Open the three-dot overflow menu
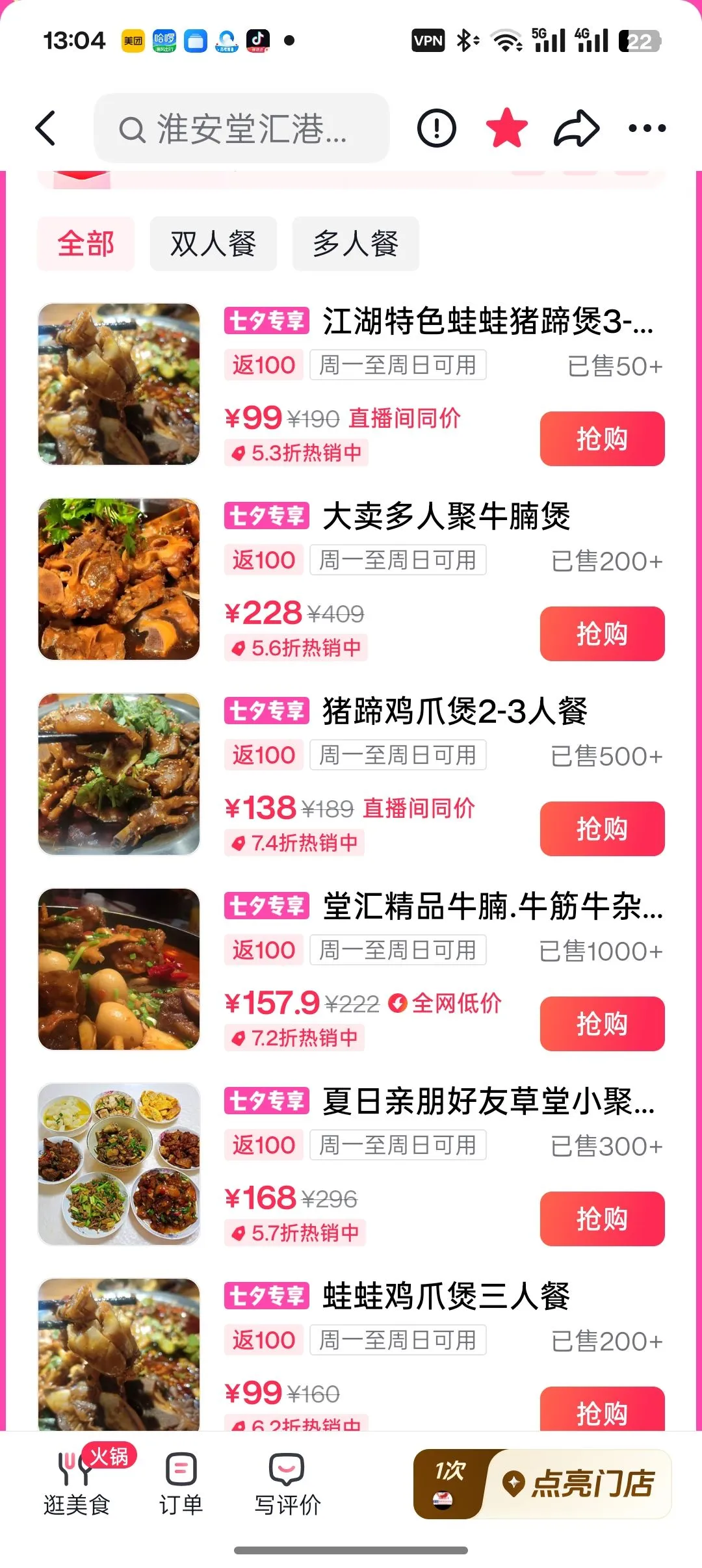The height and width of the screenshot is (1568, 702). [x=647, y=128]
